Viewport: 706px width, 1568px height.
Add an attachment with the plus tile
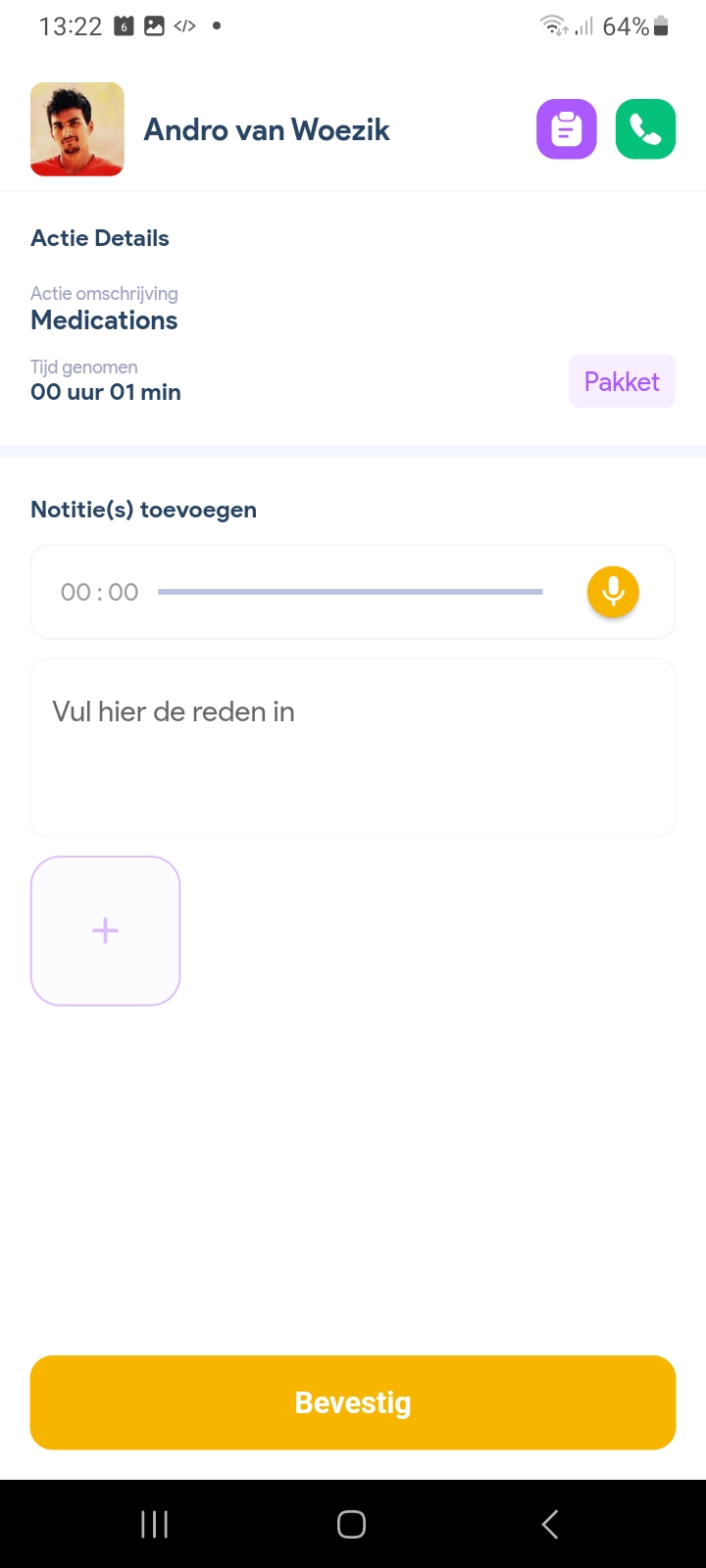coord(106,931)
